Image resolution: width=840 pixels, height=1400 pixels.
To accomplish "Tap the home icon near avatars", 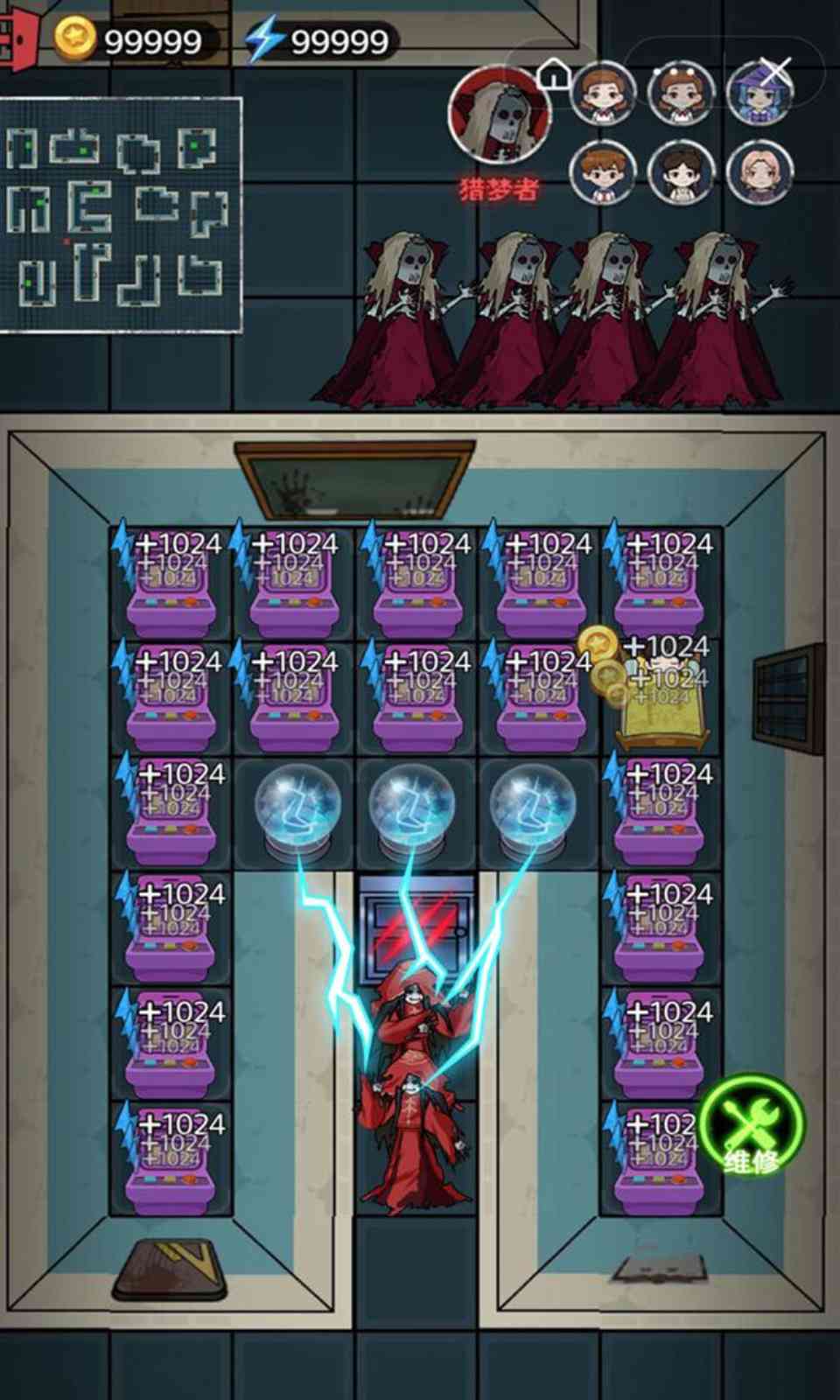I will pyautogui.click(x=553, y=74).
